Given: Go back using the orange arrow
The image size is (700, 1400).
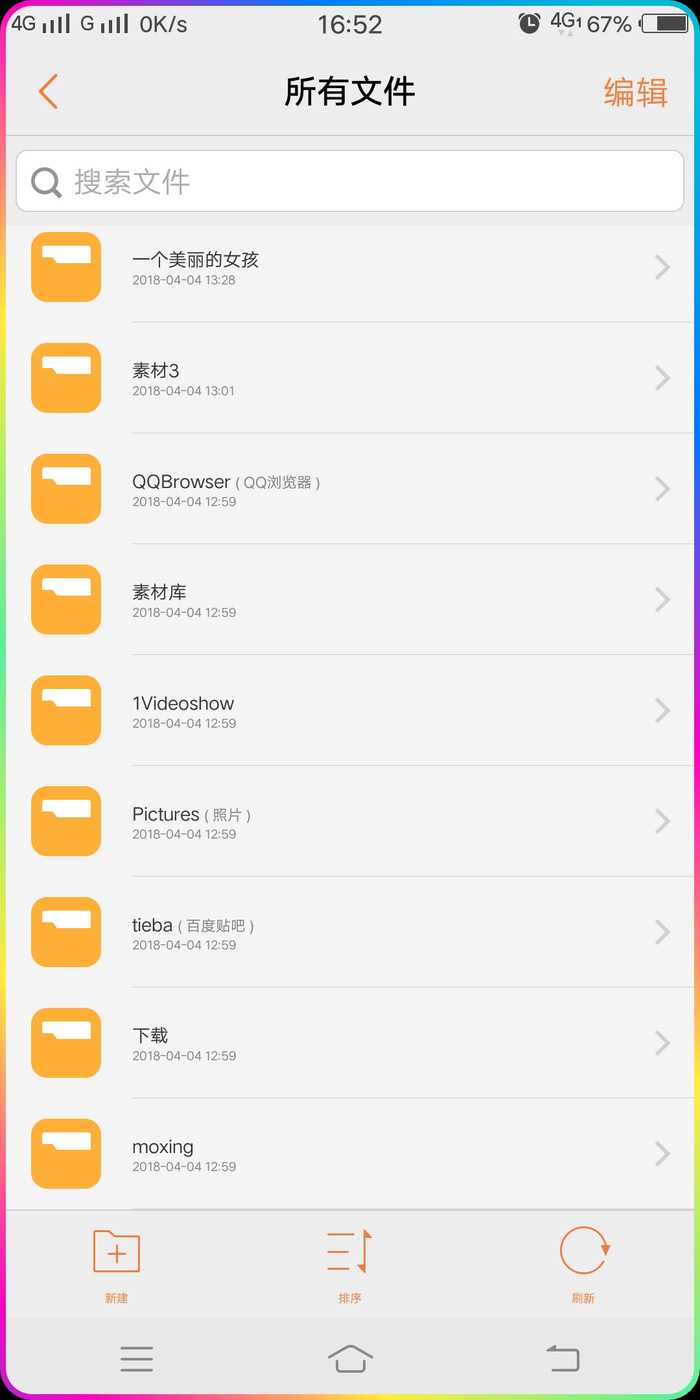Looking at the screenshot, I should 48,92.
